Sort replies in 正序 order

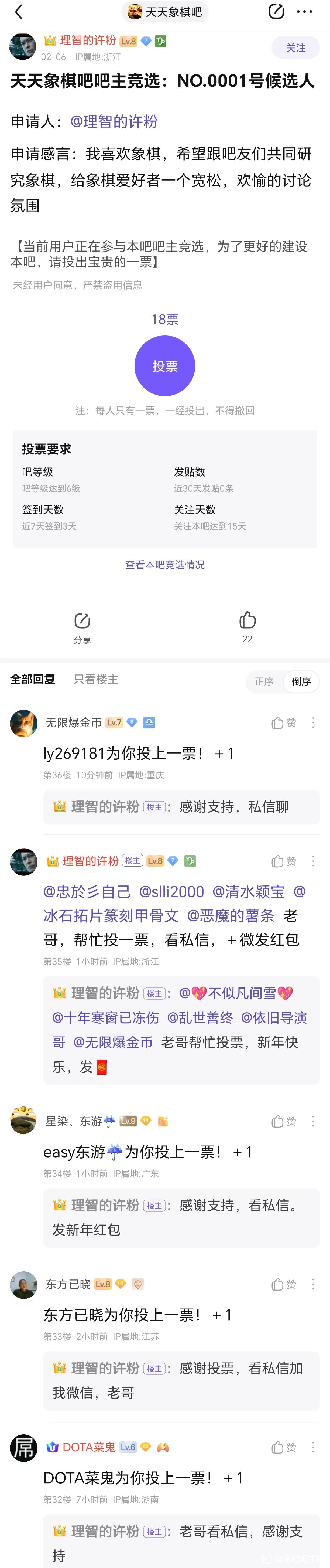(x=264, y=682)
